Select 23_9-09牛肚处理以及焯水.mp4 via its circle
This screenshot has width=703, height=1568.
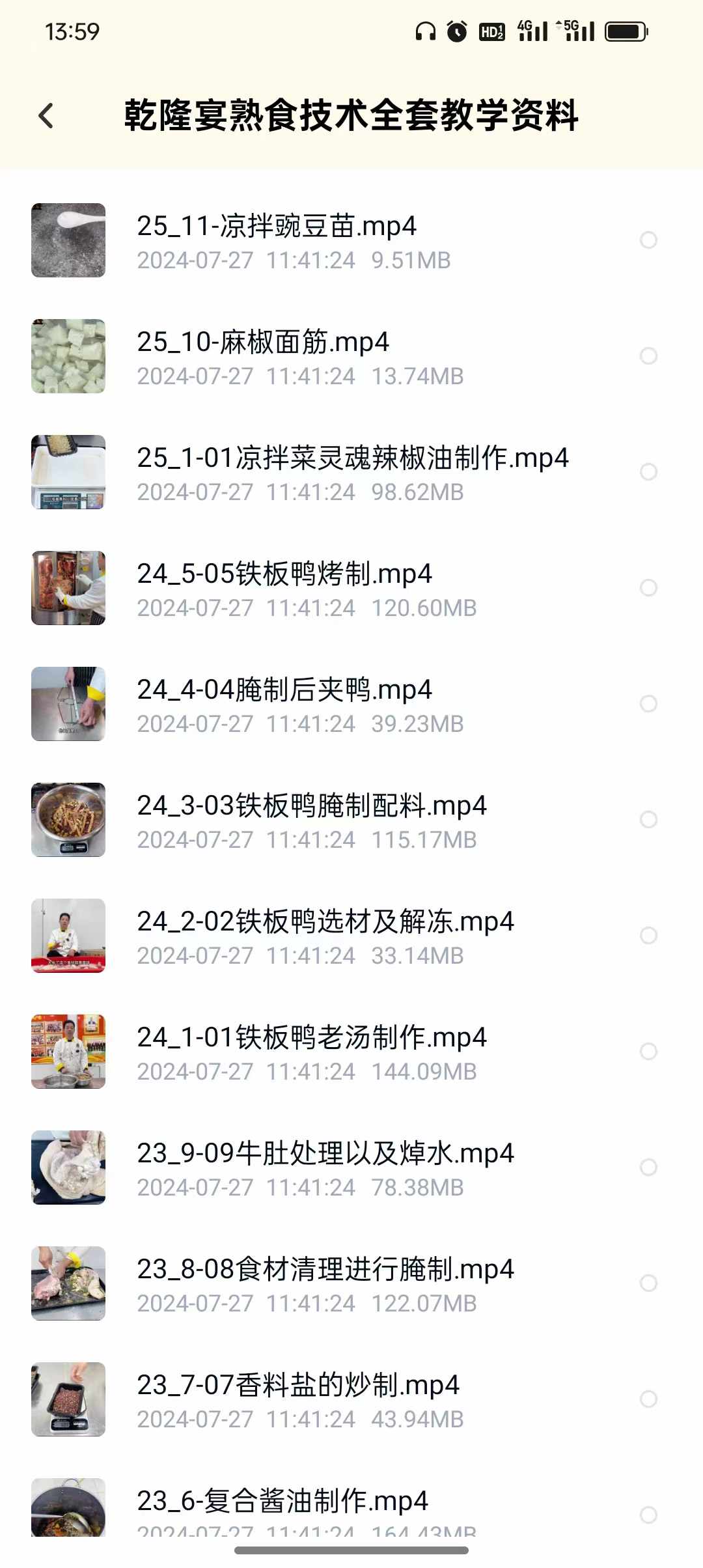[648, 1168]
